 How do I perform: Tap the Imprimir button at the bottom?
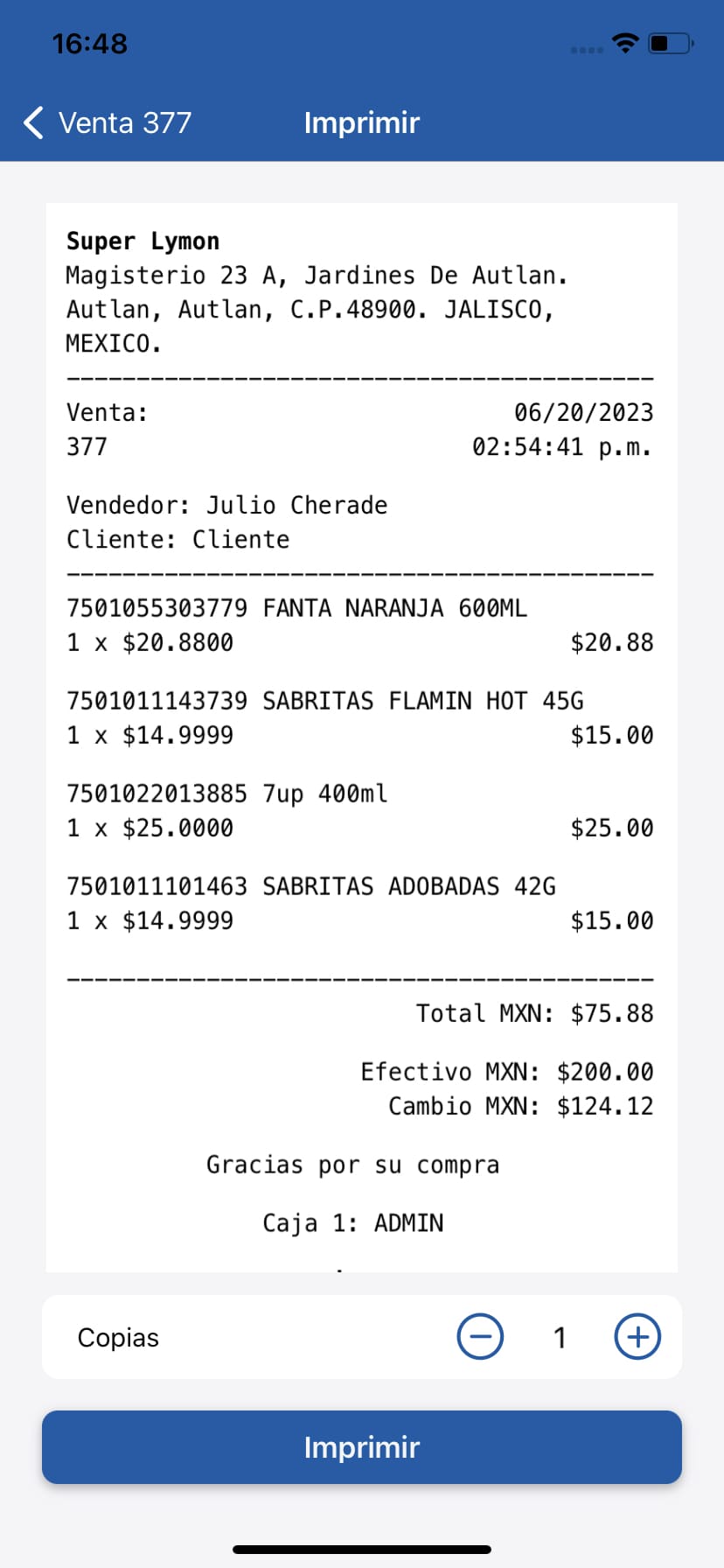(x=361, y=1447)
